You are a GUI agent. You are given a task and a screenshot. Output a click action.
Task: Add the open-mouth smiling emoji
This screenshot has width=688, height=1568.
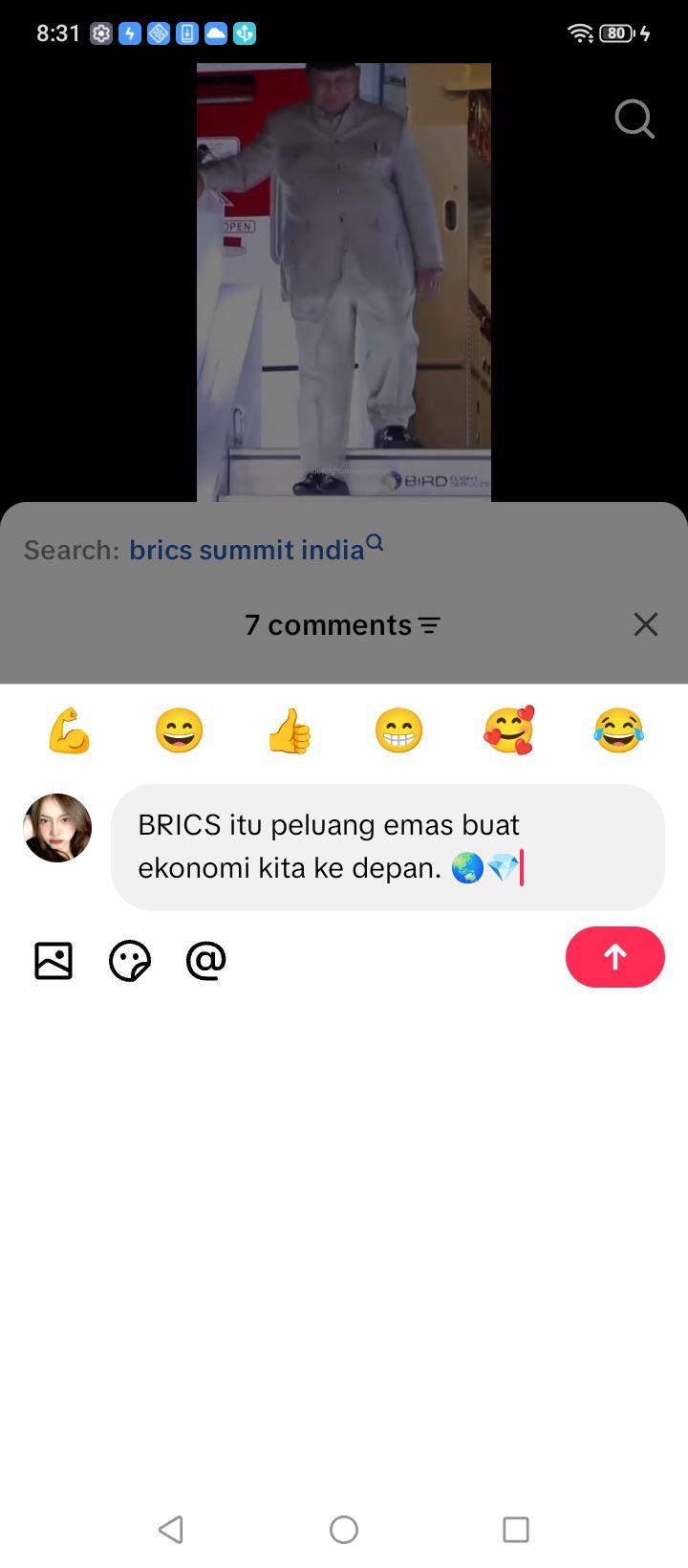(x=179, y=731)
